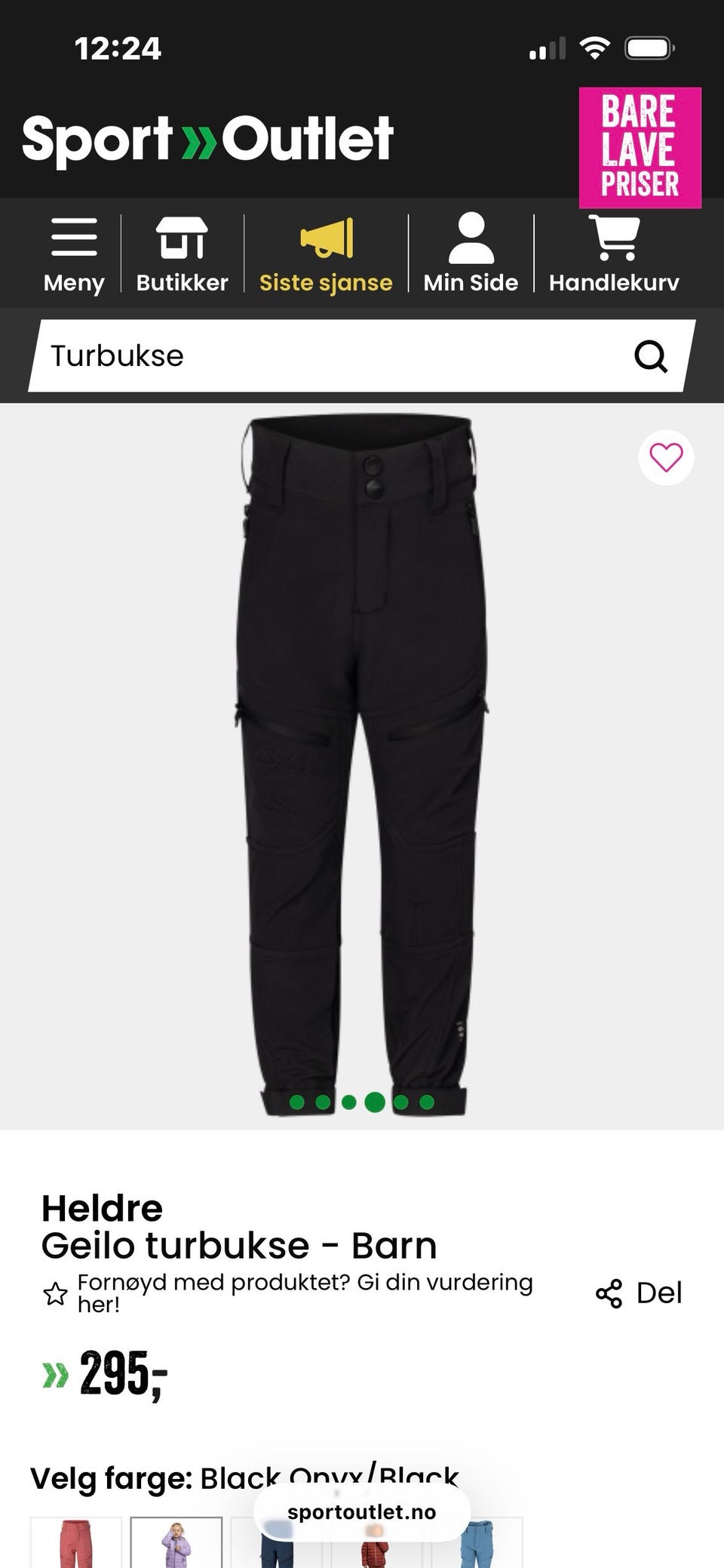Open the Meny hamburger menu
The image size is (724, 1568).
74,254
